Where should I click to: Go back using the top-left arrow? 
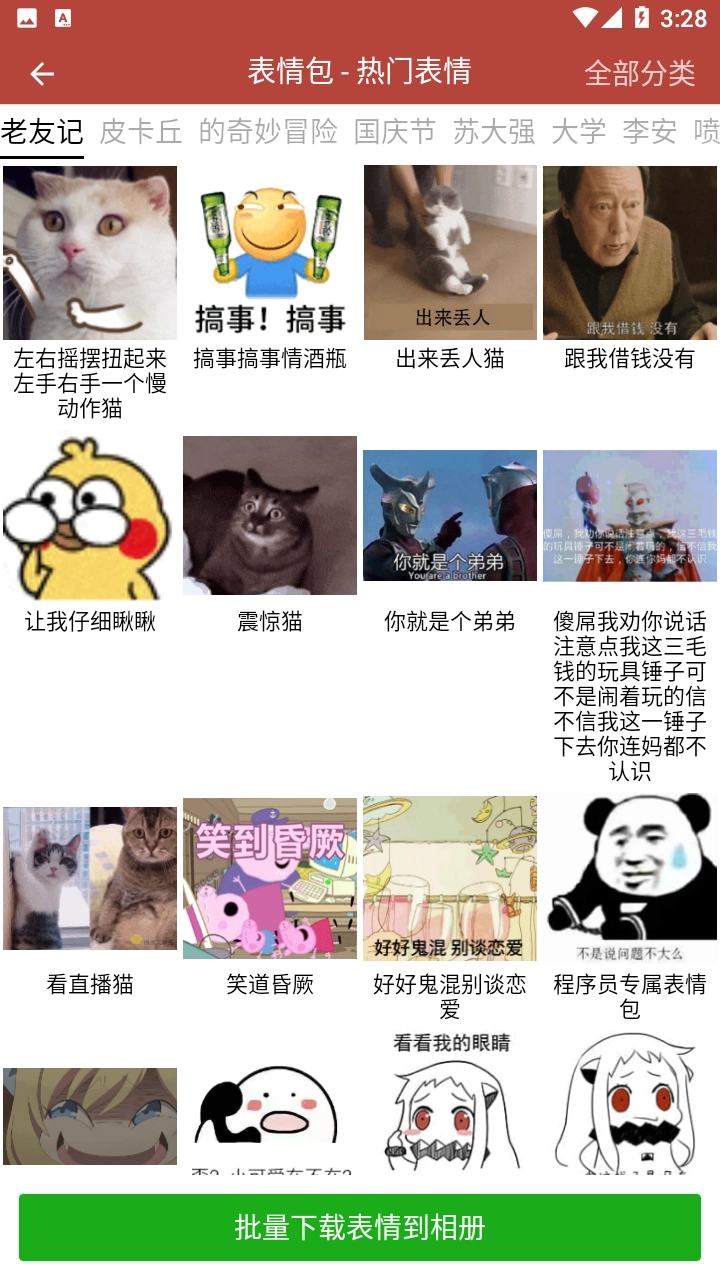tap(42, 73)
